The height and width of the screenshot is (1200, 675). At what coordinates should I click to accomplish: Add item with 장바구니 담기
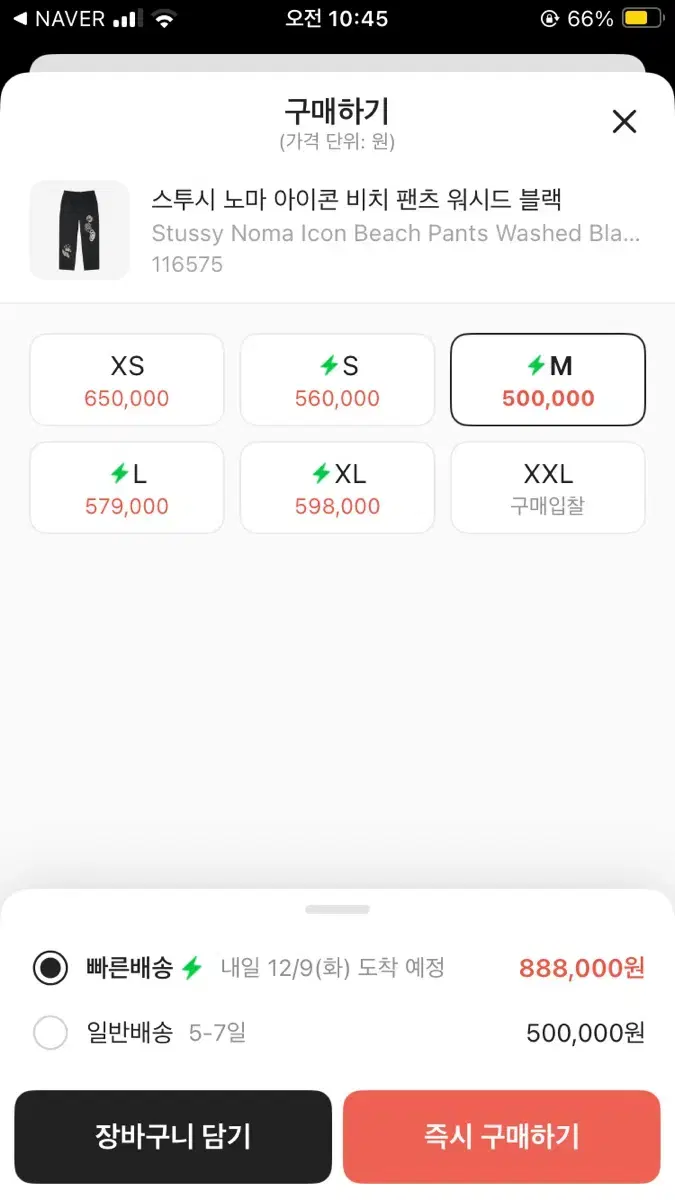tap(173, 1136)
